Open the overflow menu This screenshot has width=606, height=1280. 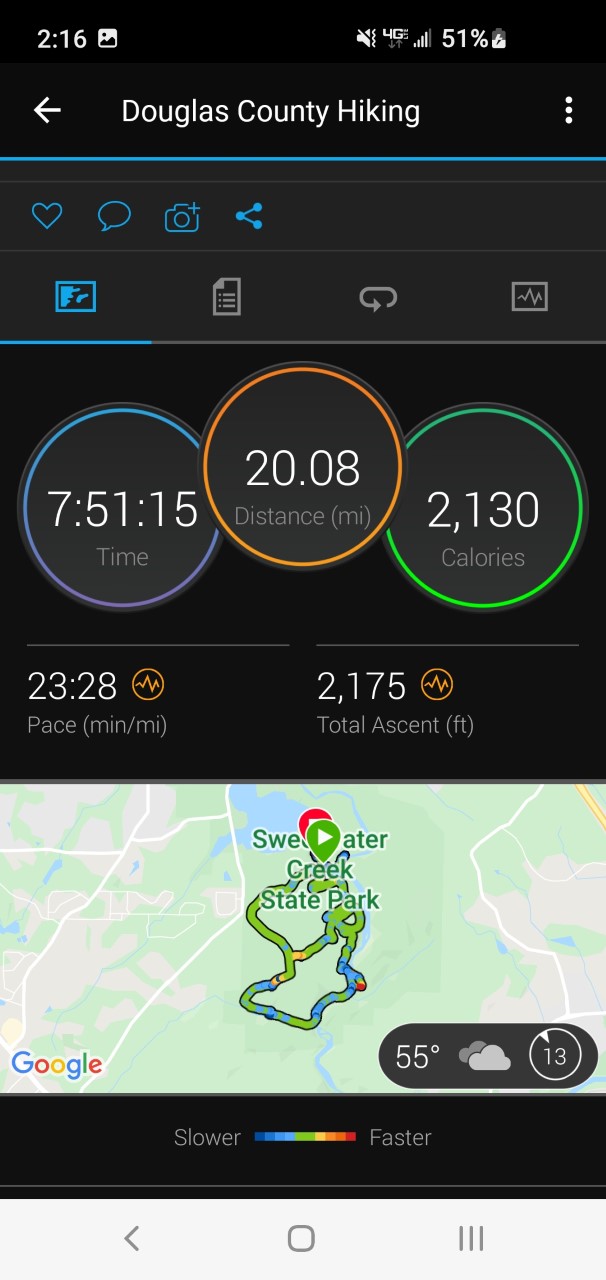tap(568, 111)
